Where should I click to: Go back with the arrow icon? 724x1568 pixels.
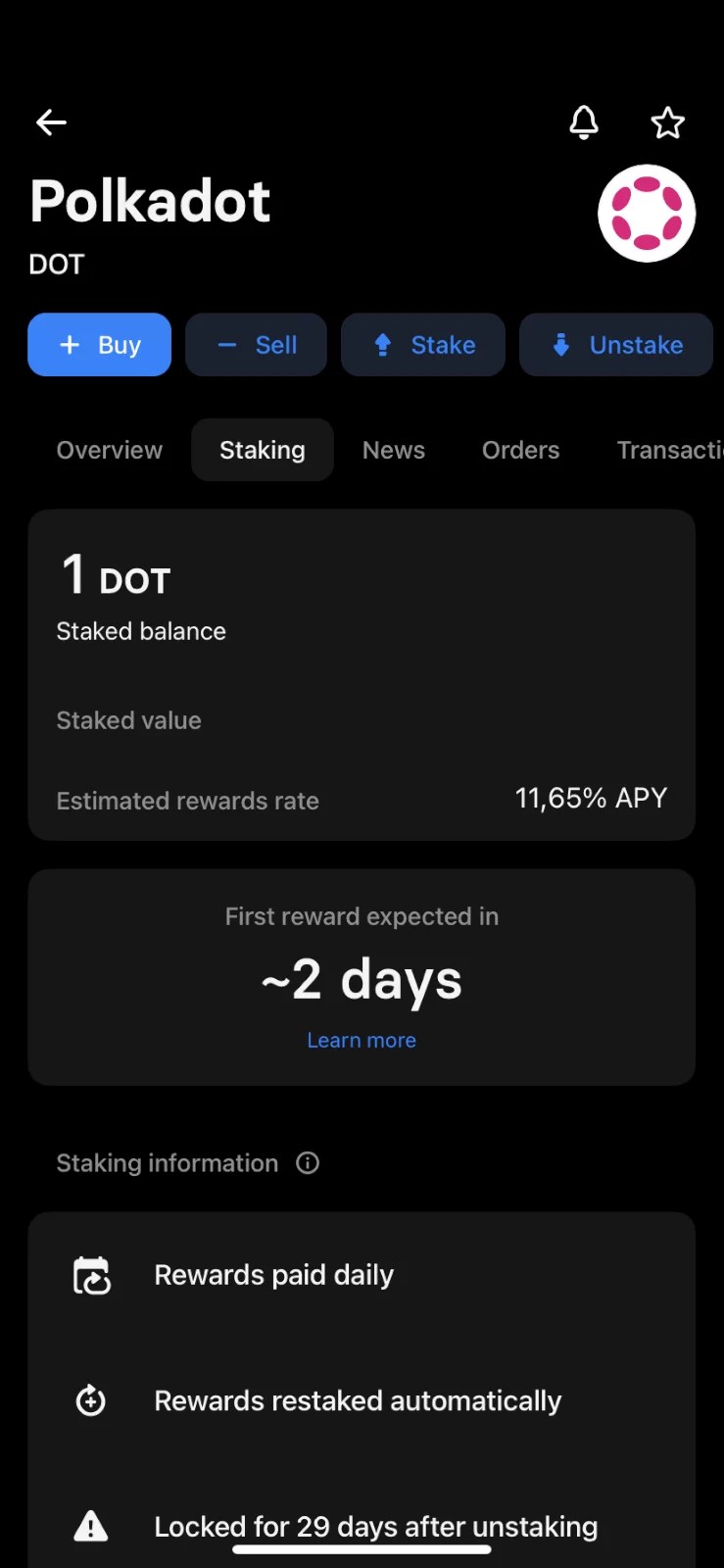51,122
